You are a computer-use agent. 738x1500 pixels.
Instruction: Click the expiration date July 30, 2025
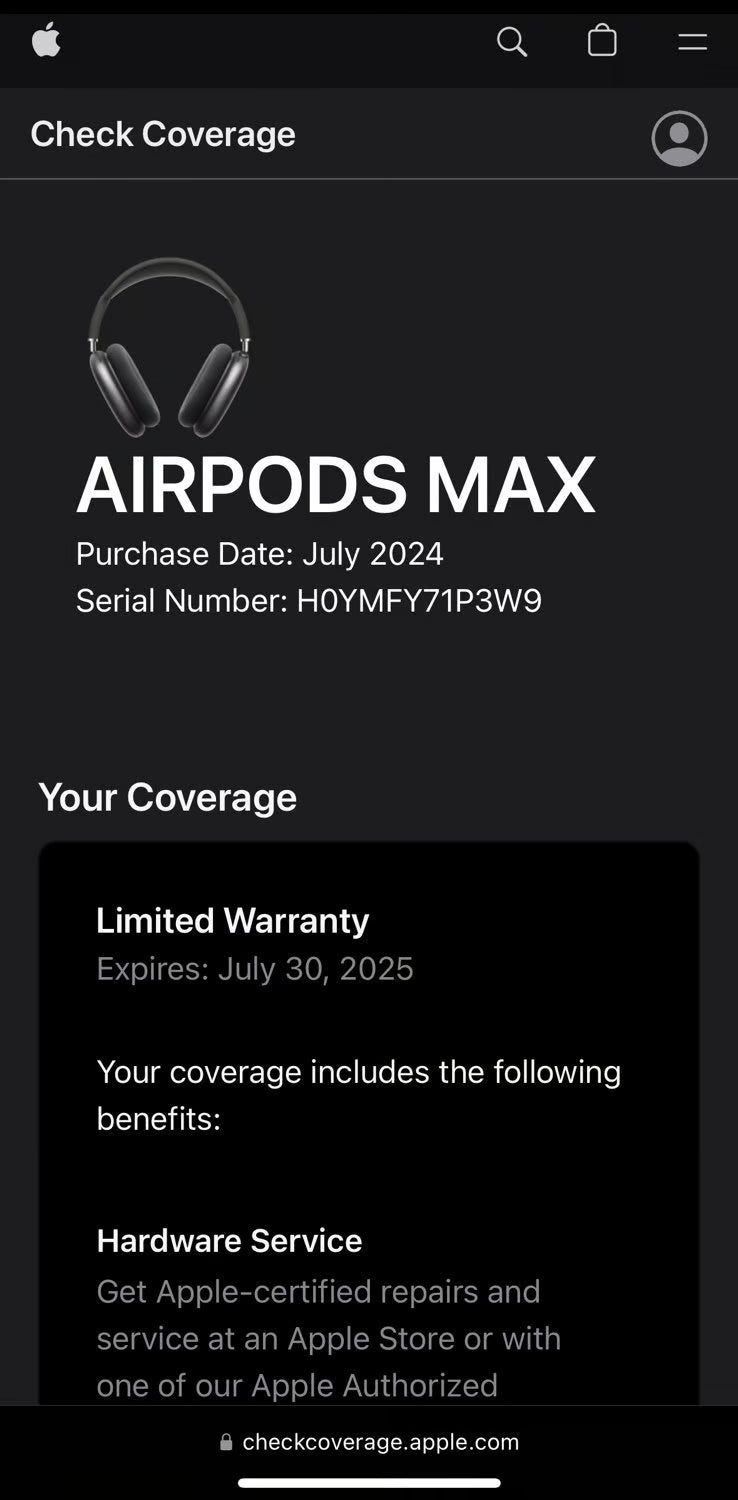pos(254,968)
